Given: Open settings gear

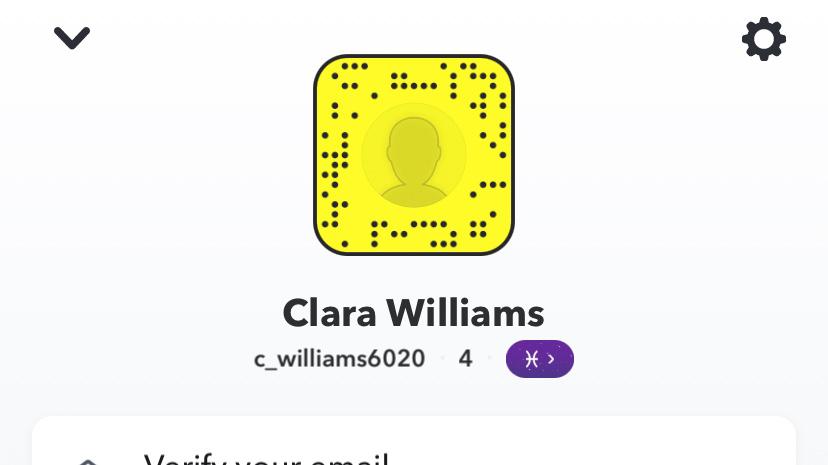Looking at the screenshot, I should point(764,39).
